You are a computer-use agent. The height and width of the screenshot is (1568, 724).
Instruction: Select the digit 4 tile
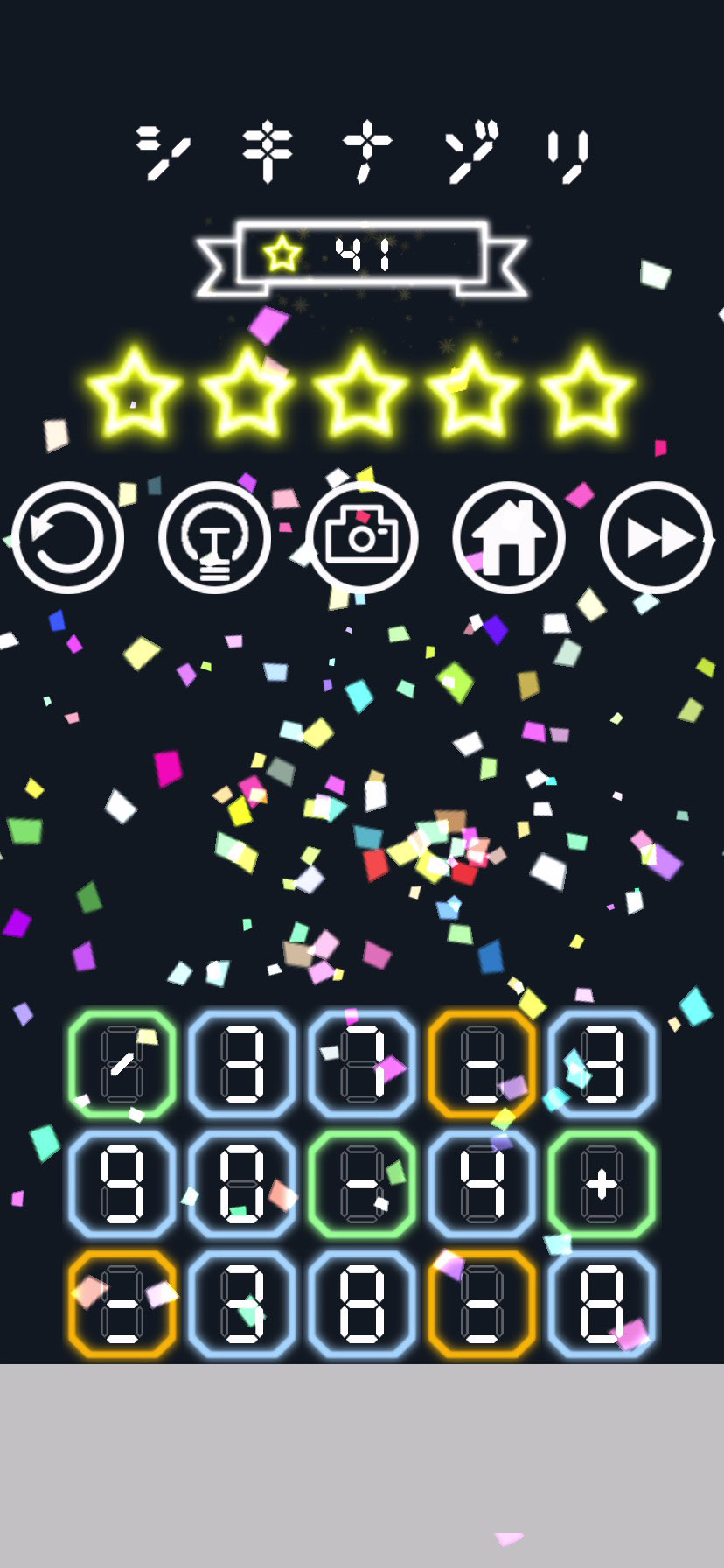482,1184
